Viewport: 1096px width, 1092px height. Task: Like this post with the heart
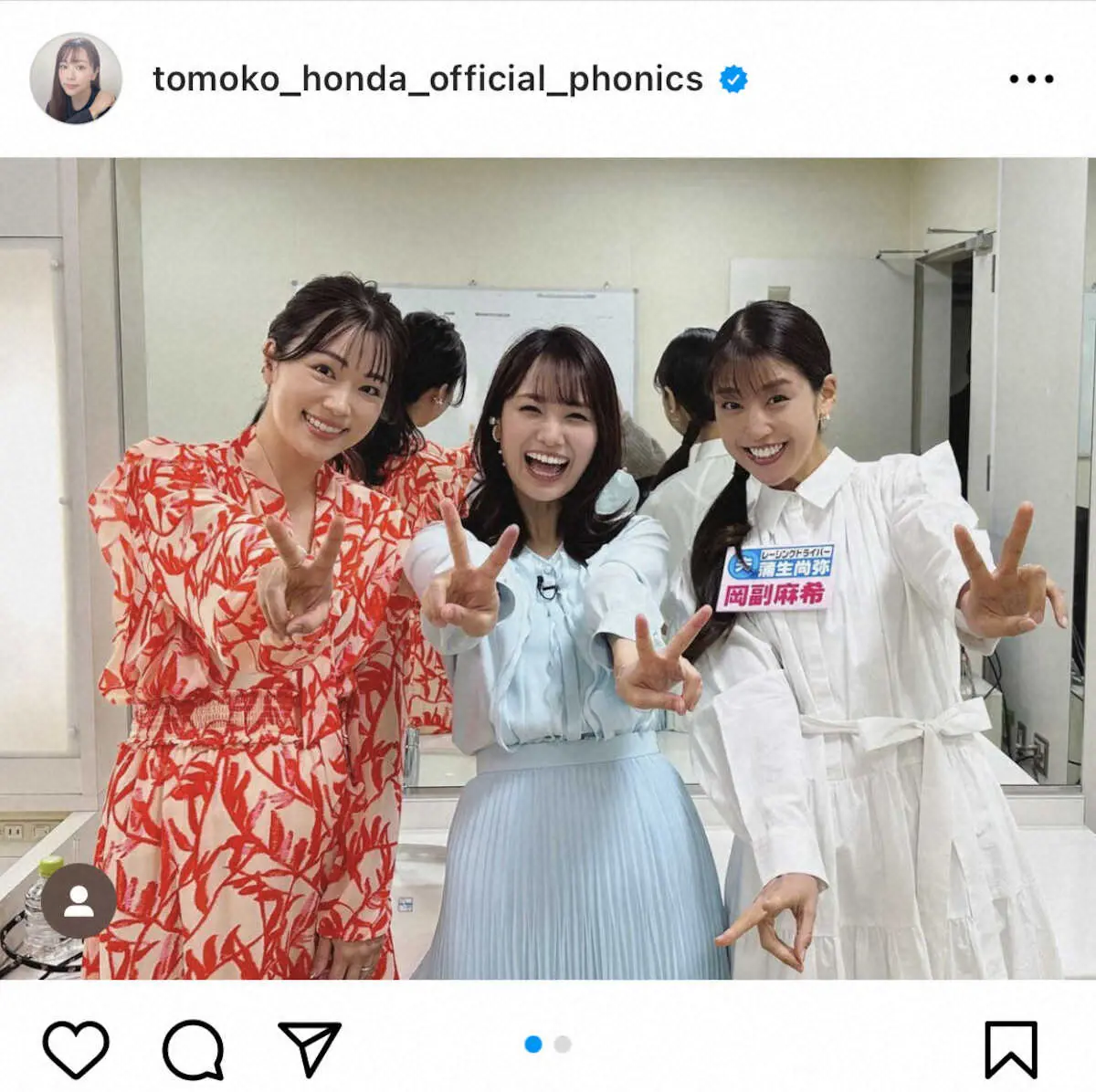(76, 1049)
